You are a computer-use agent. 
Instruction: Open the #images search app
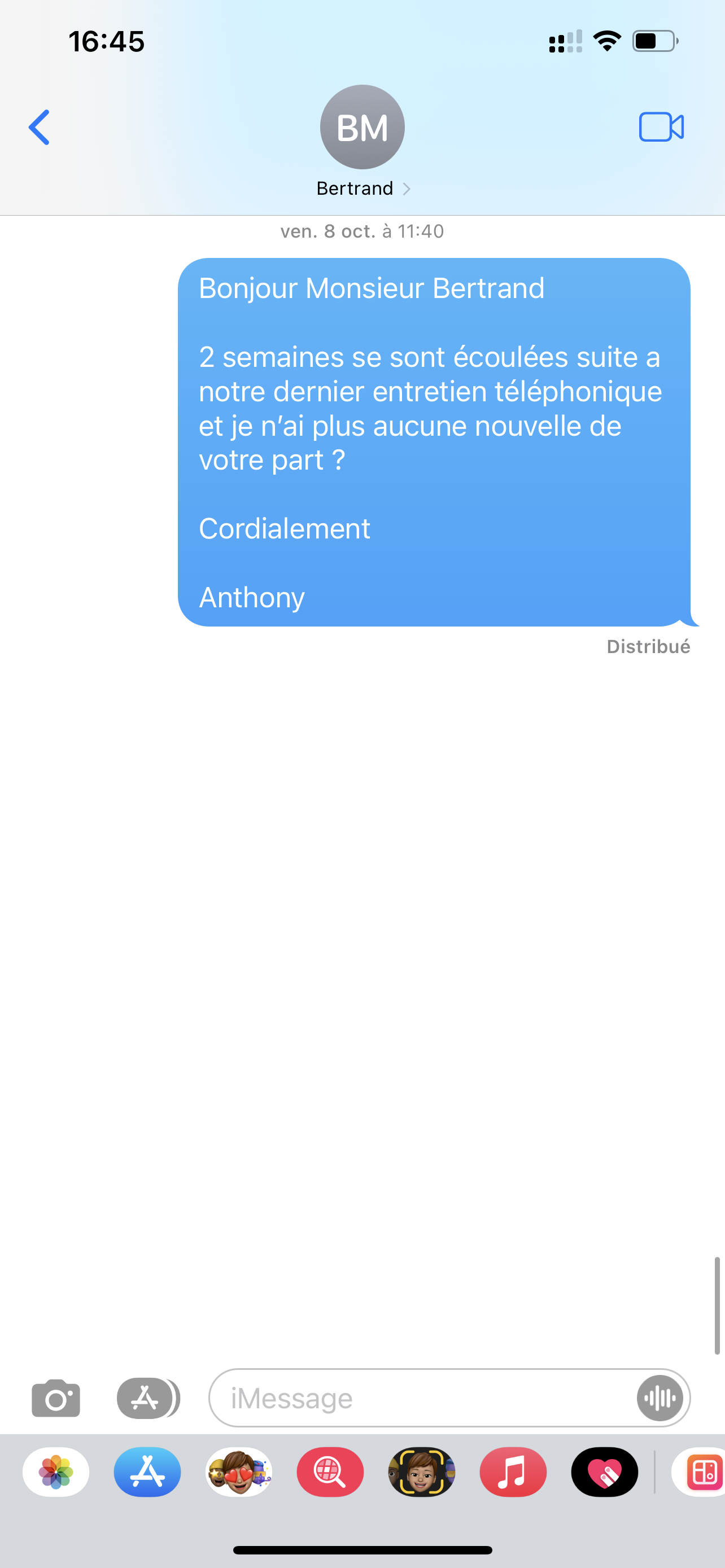coord(330,1472)
